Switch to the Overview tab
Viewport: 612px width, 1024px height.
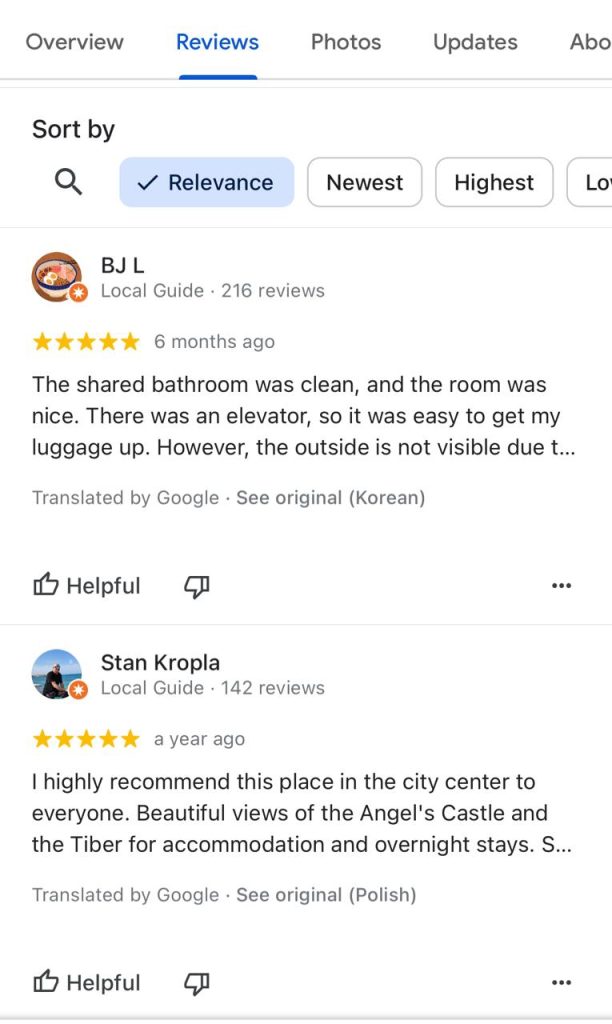(75, 42)
